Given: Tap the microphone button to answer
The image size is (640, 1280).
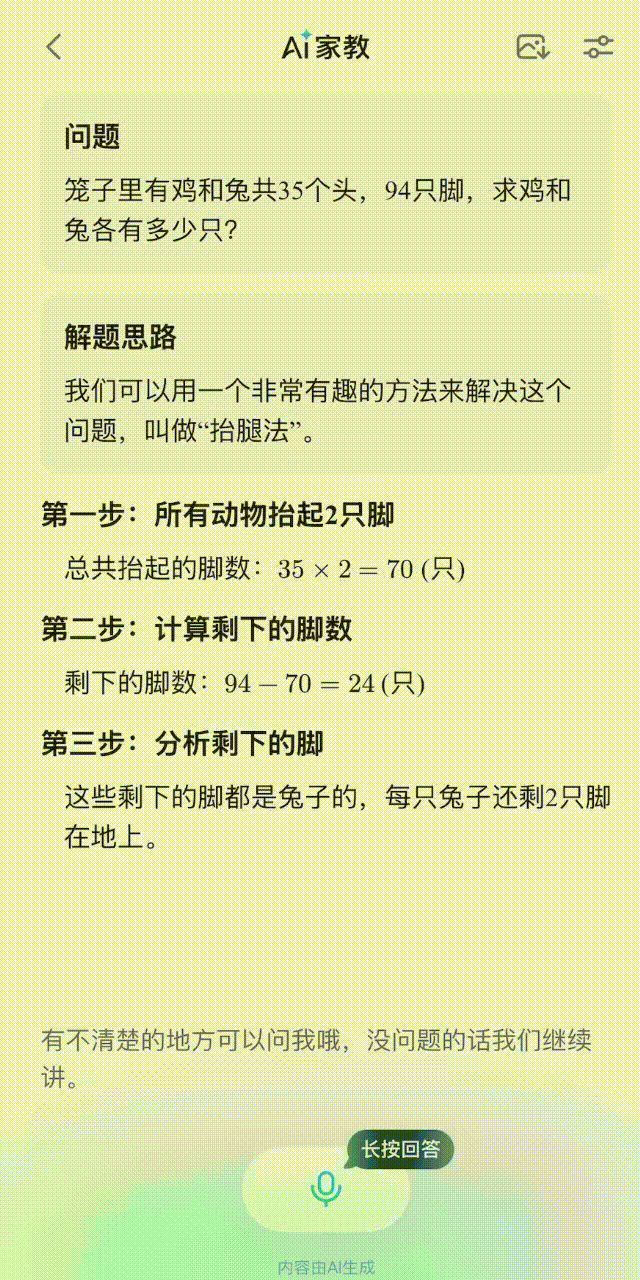Looking at the screenshot, I should (325, 1188).
